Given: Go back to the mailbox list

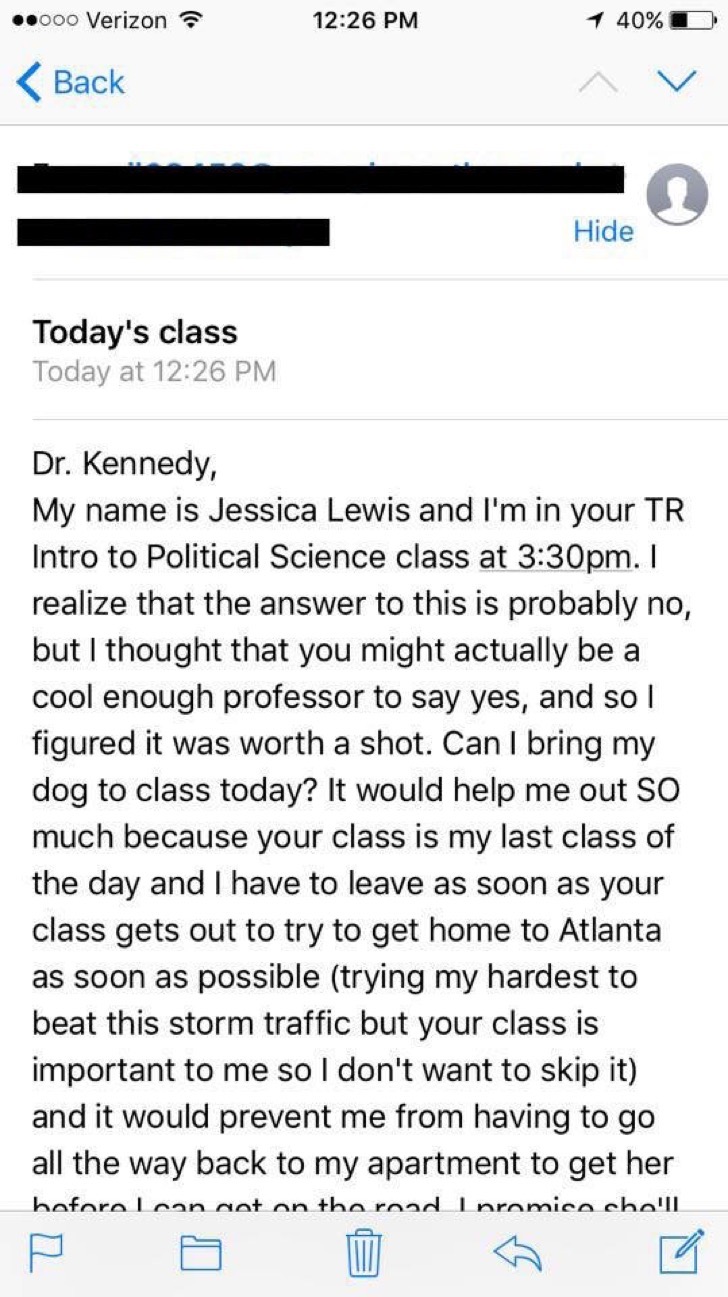Looking at the screenshot, I should click(70, 82).
